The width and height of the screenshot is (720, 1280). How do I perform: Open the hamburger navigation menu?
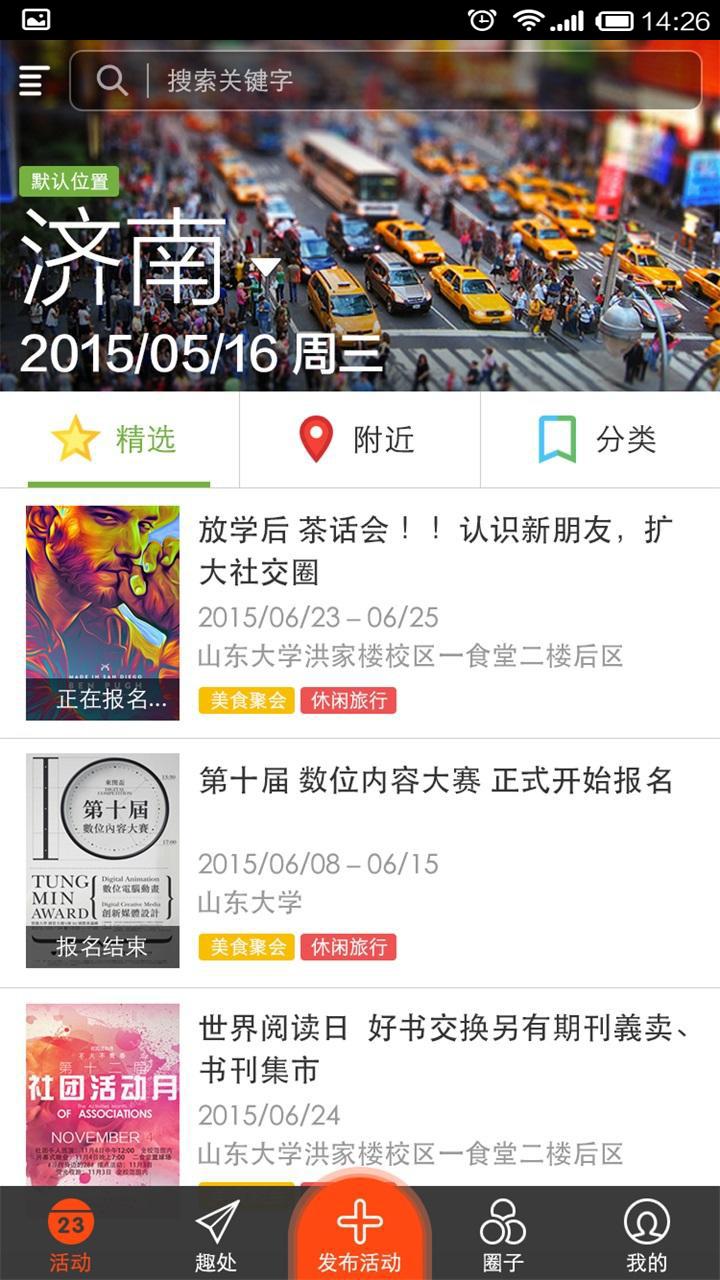(32, 80)
